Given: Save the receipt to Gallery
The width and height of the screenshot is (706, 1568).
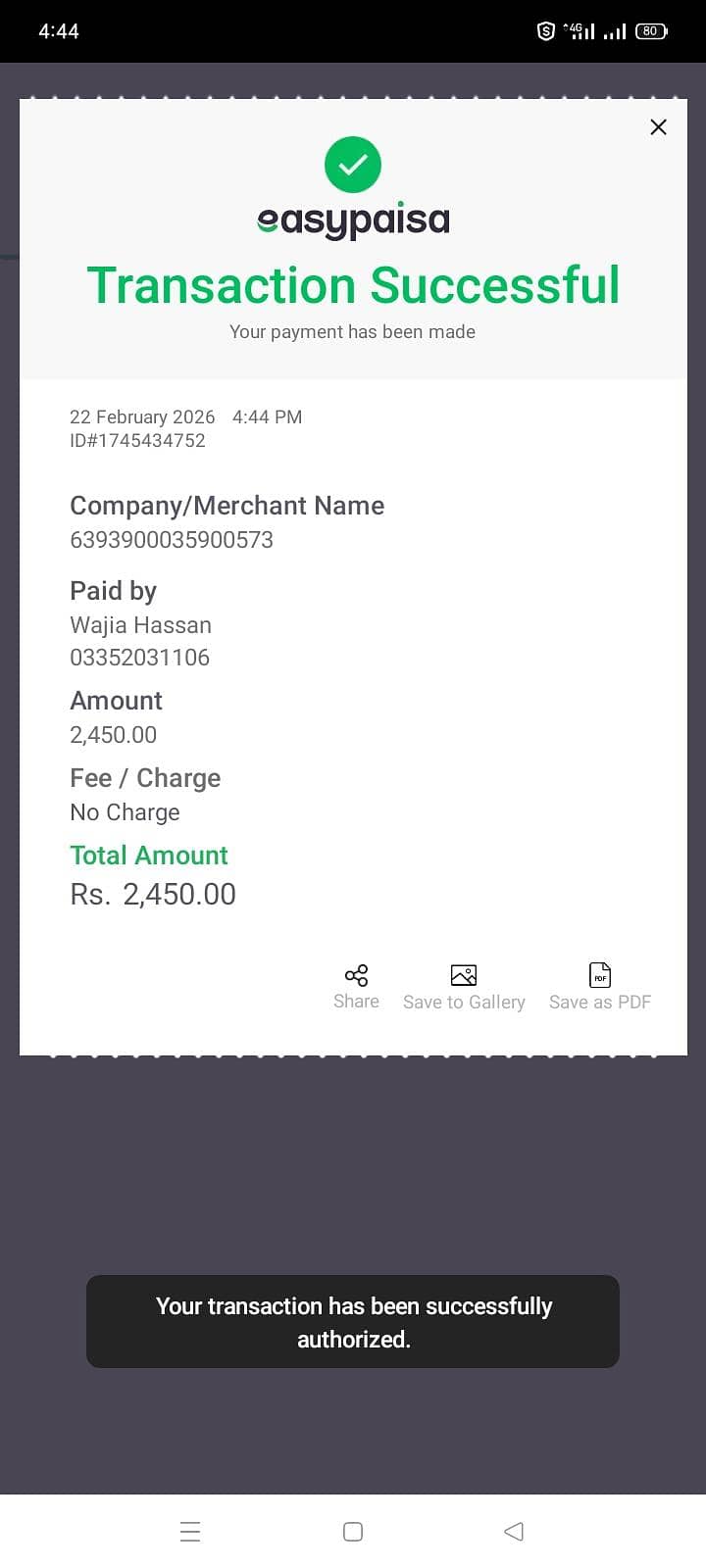Looking at the screenshot, I should coord(464,986).
